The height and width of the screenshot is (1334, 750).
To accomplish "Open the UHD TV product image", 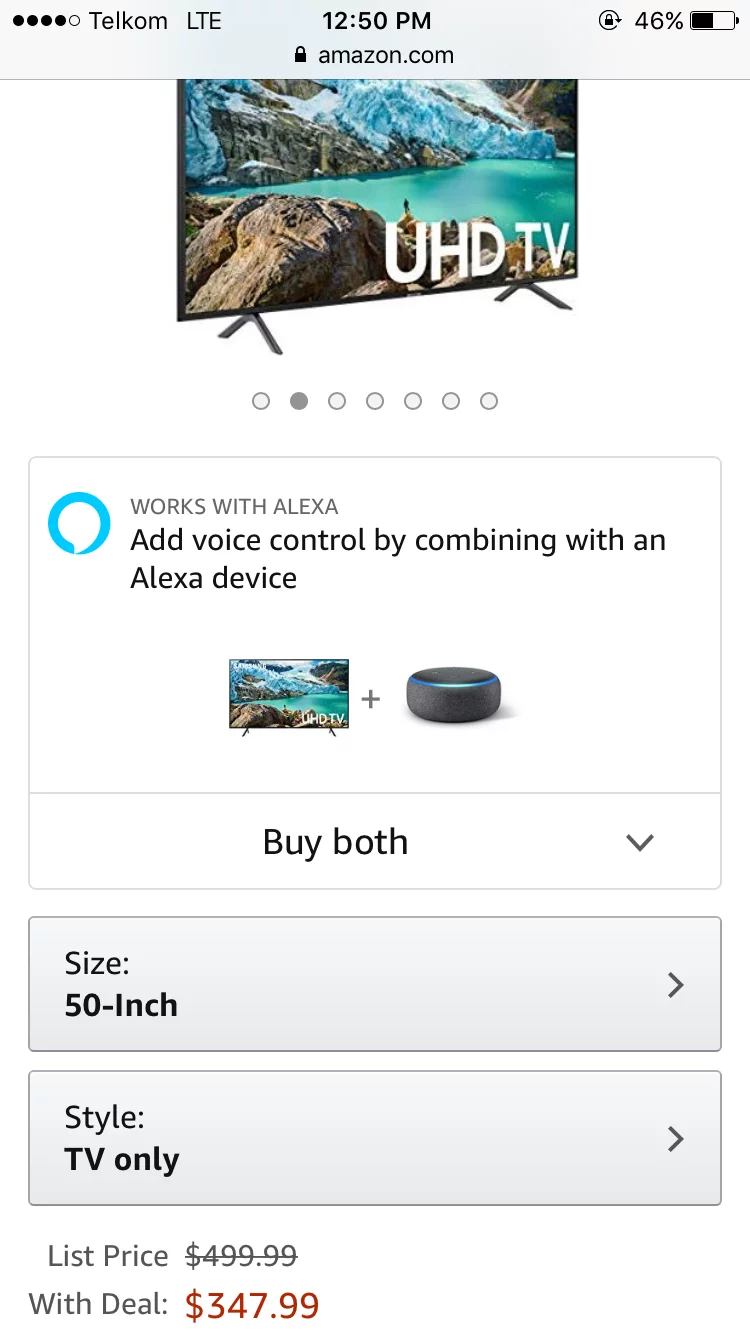I will (x=375, y=210).
